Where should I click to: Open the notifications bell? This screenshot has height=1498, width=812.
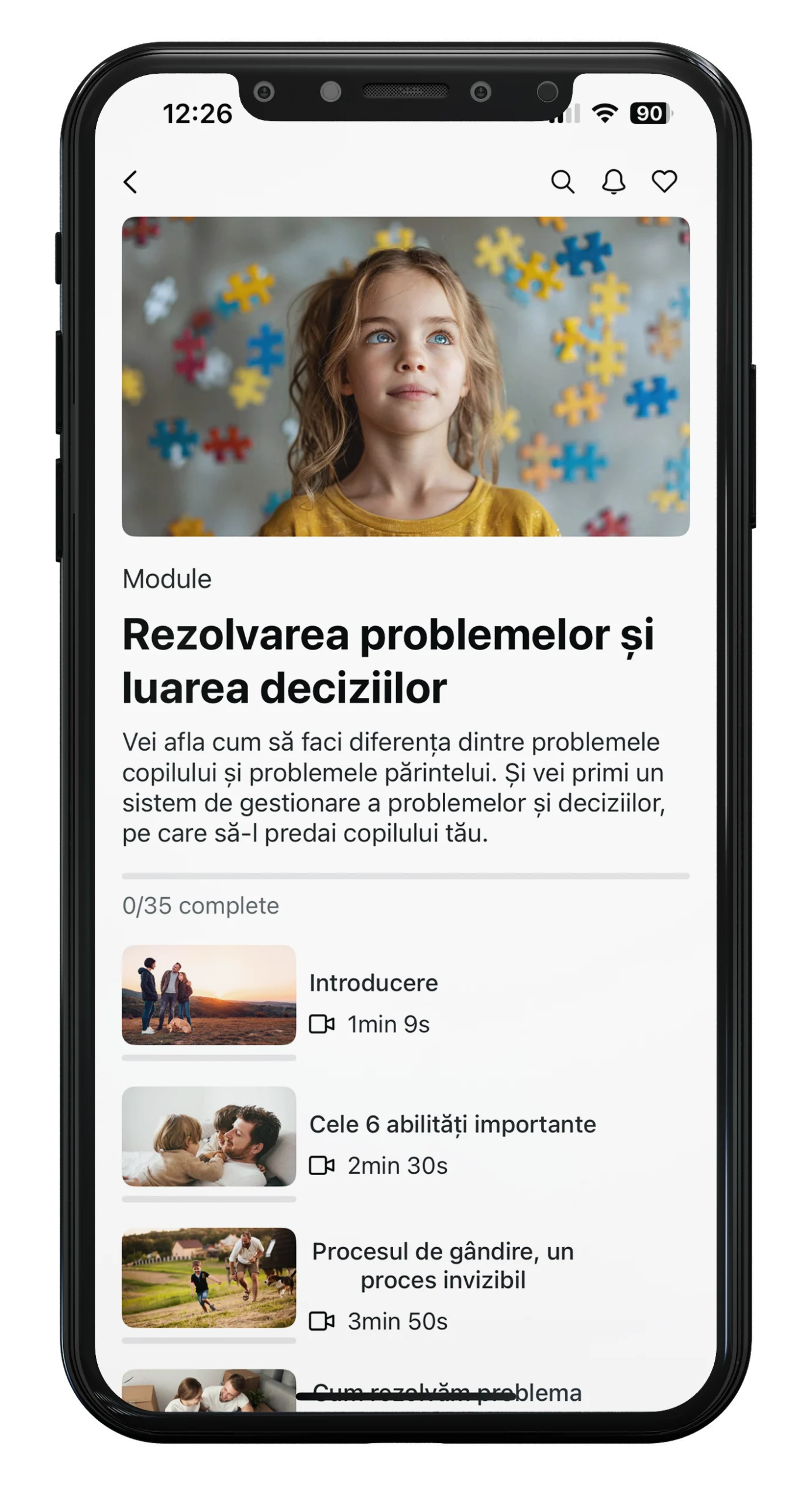[x=613, y=182]
